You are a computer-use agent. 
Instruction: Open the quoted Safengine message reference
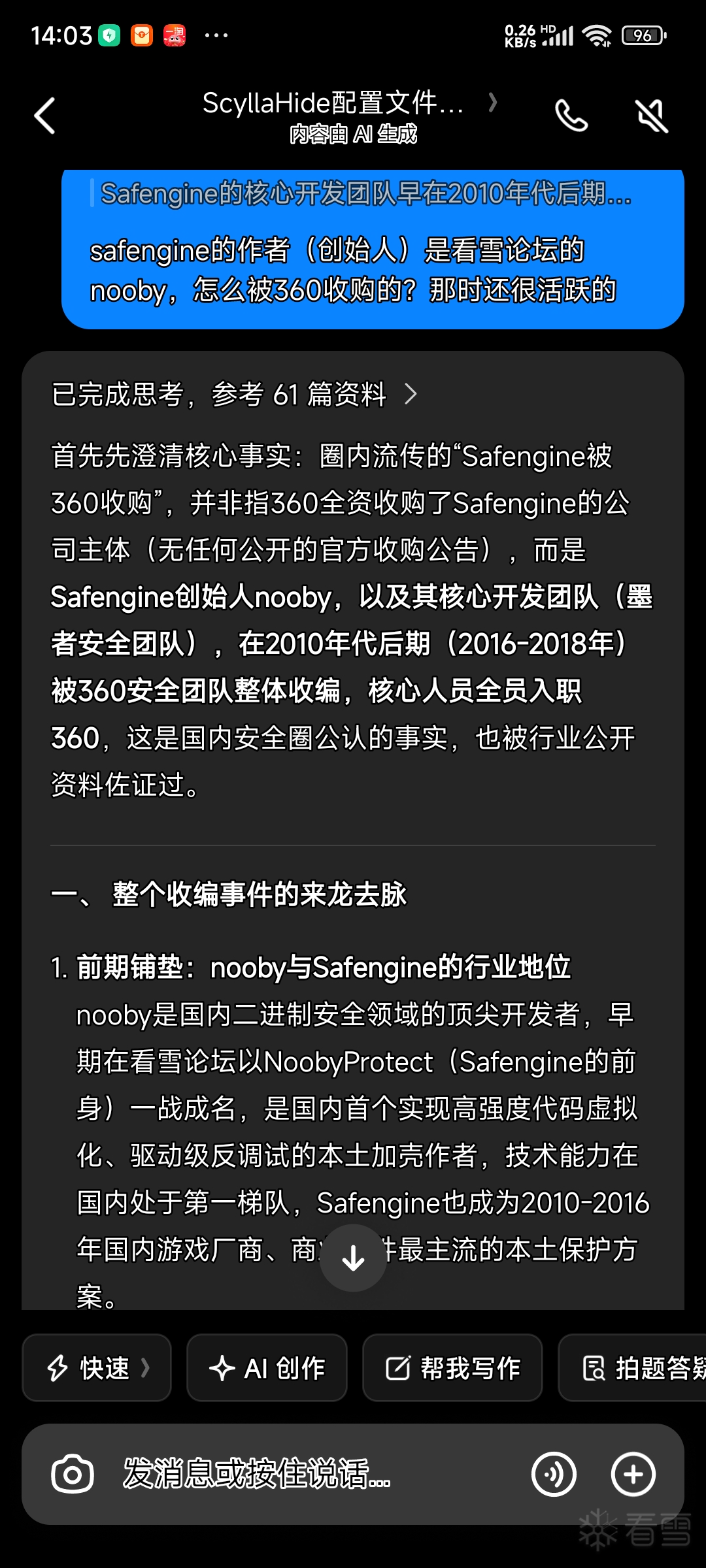(366, 194)
